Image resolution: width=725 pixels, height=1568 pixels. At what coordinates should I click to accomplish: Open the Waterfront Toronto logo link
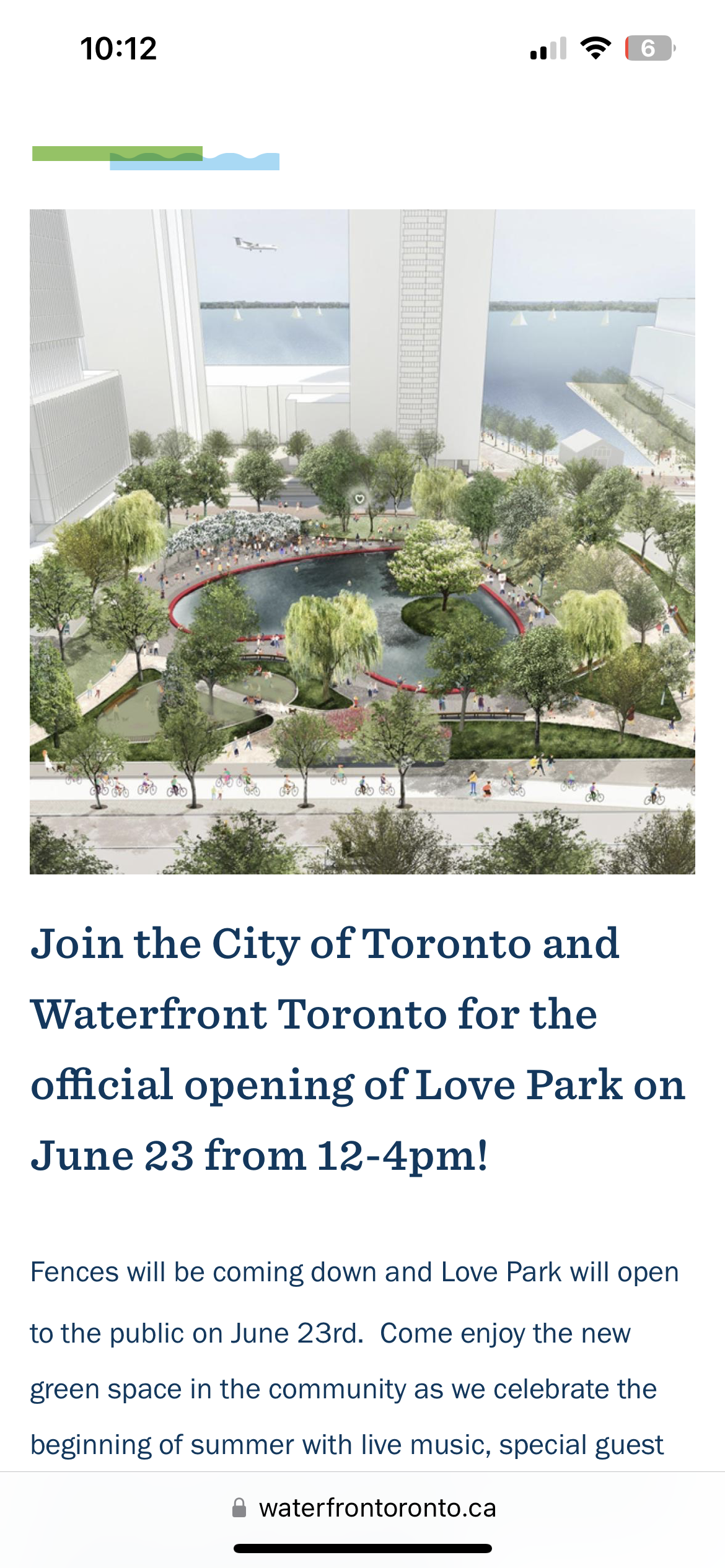pyautogui.click(x=156, y=158)
